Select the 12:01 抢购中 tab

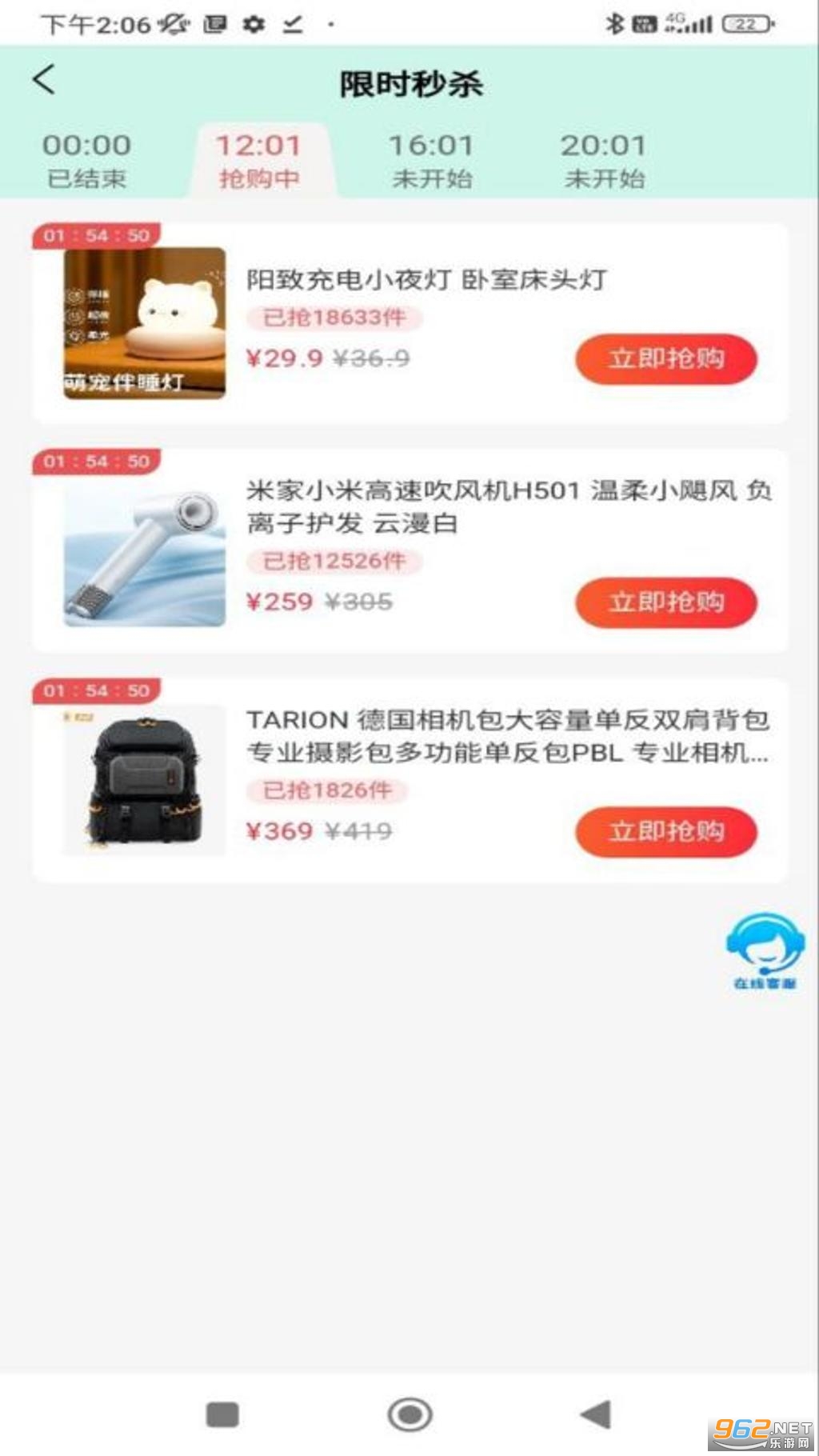(x=258, y=160)
